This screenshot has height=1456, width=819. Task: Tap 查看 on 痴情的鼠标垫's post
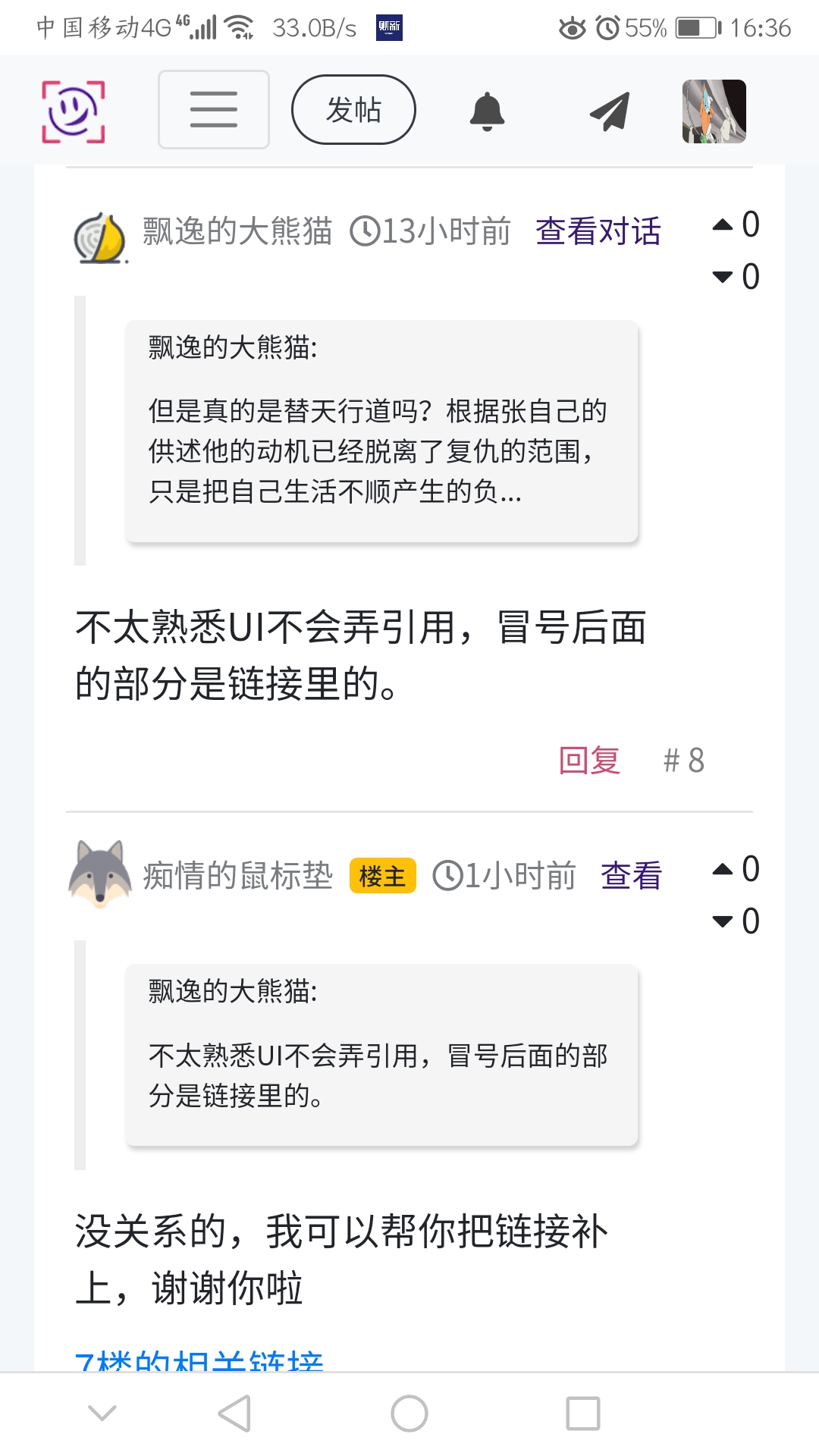click(631, 876)
